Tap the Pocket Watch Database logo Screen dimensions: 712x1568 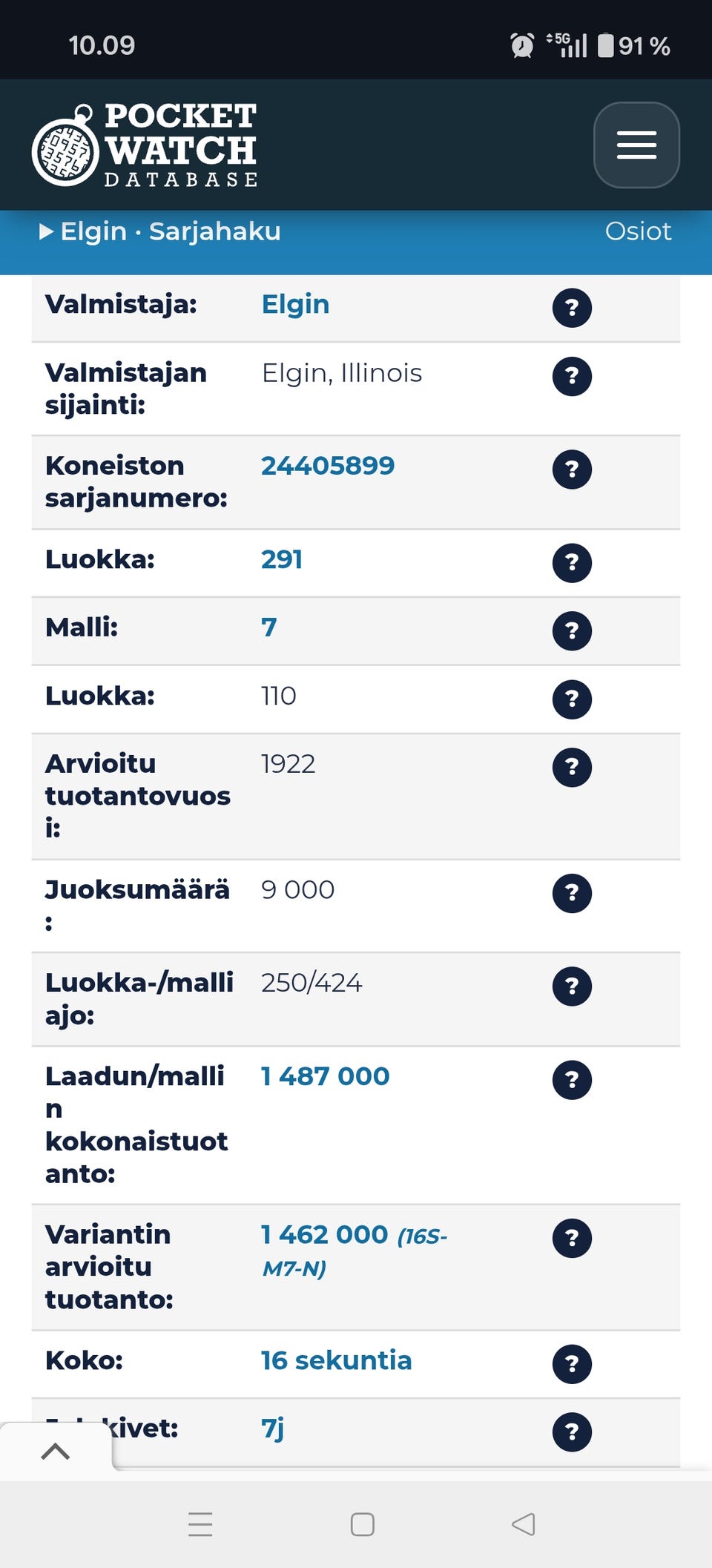pyautogui.click(x=145, y=145)
